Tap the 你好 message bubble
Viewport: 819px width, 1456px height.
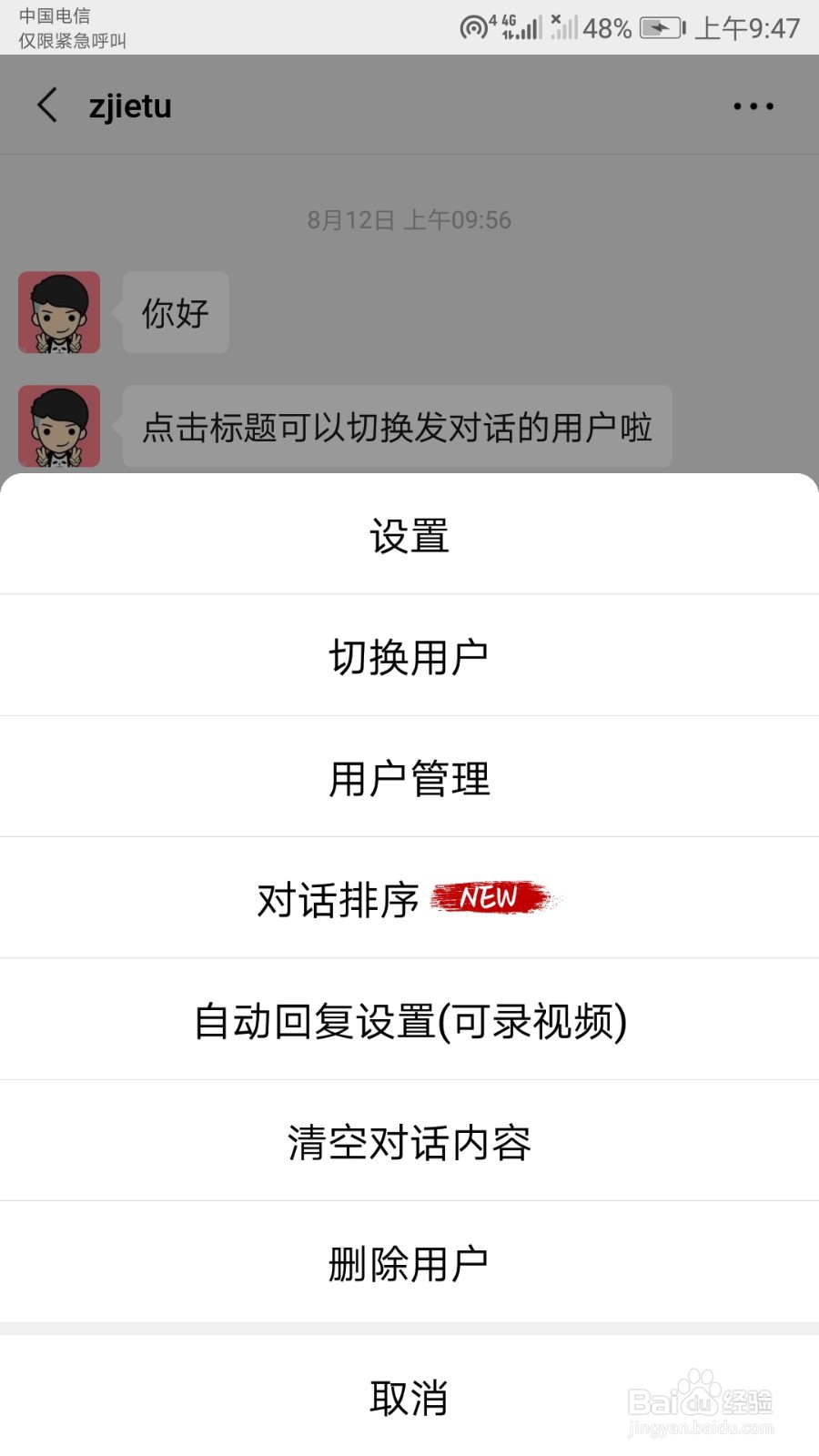click(175, 312)
